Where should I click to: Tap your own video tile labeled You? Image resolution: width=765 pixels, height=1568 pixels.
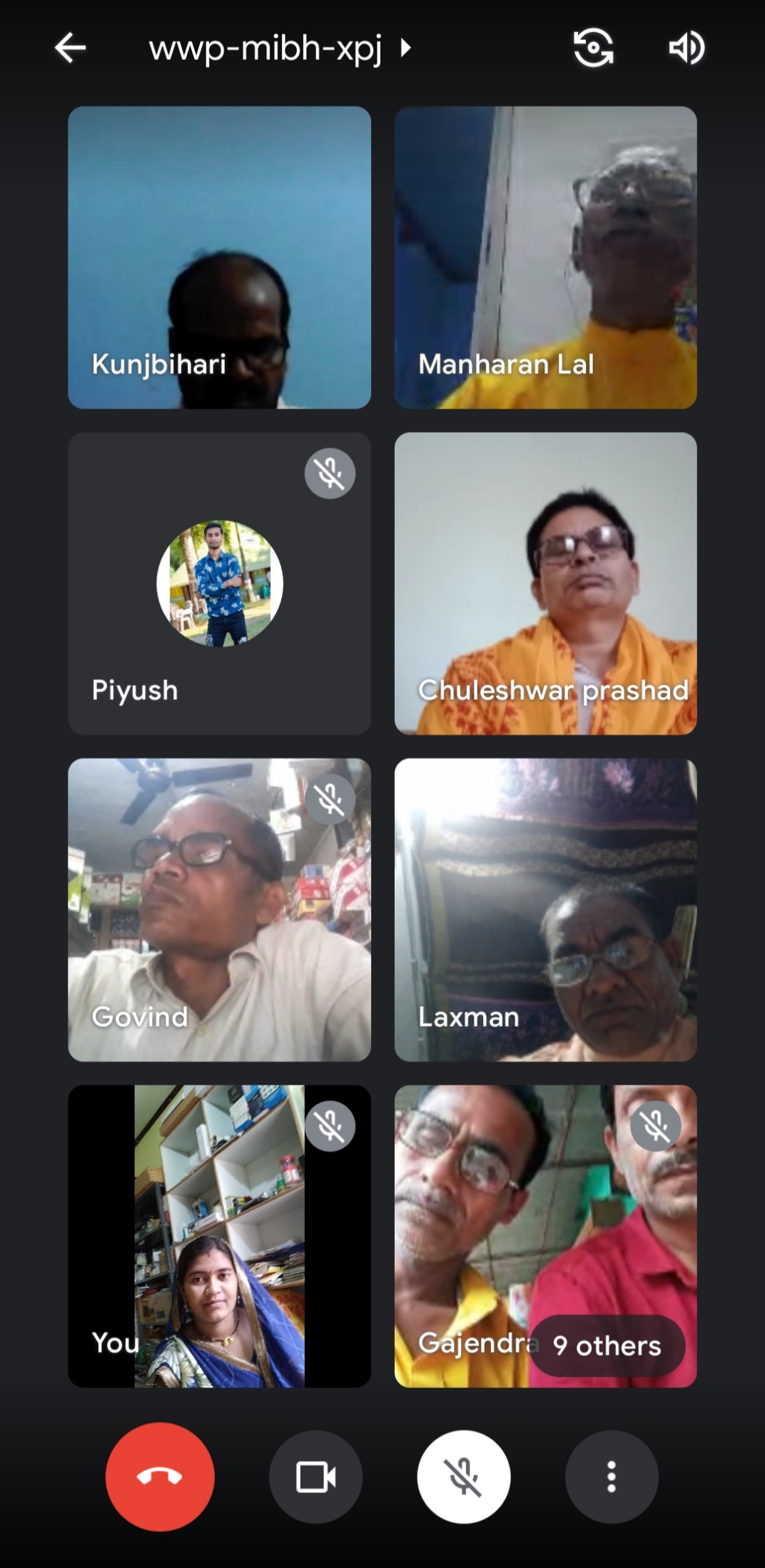coord(219,1236)
